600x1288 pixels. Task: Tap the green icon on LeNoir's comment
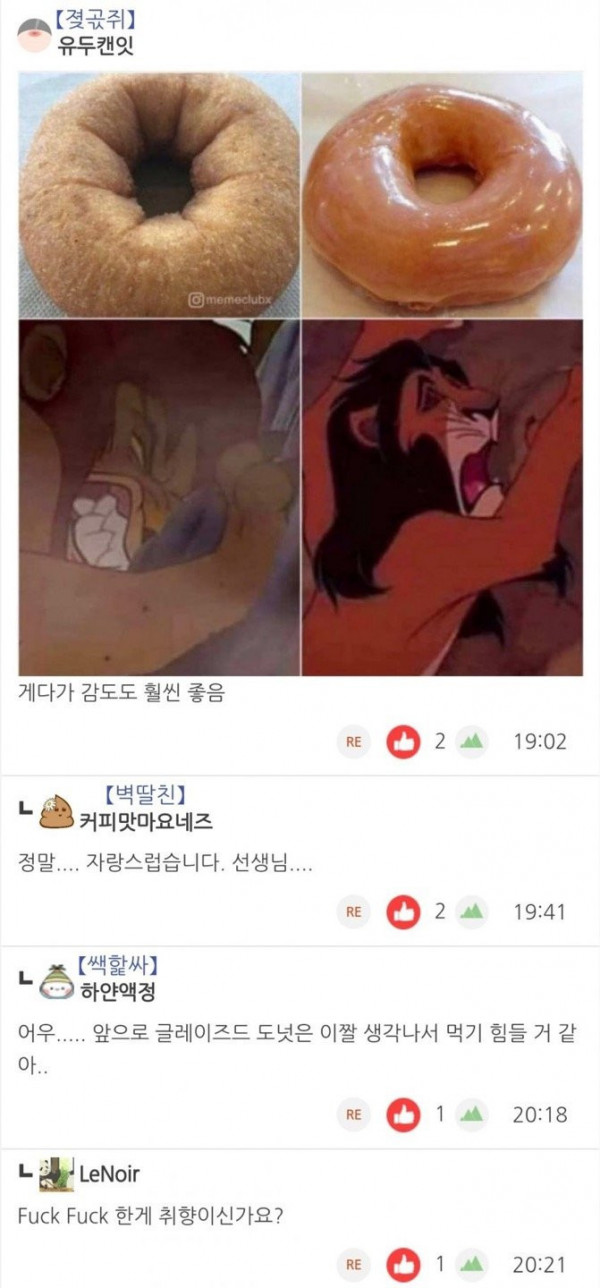tap(471, 1265)
